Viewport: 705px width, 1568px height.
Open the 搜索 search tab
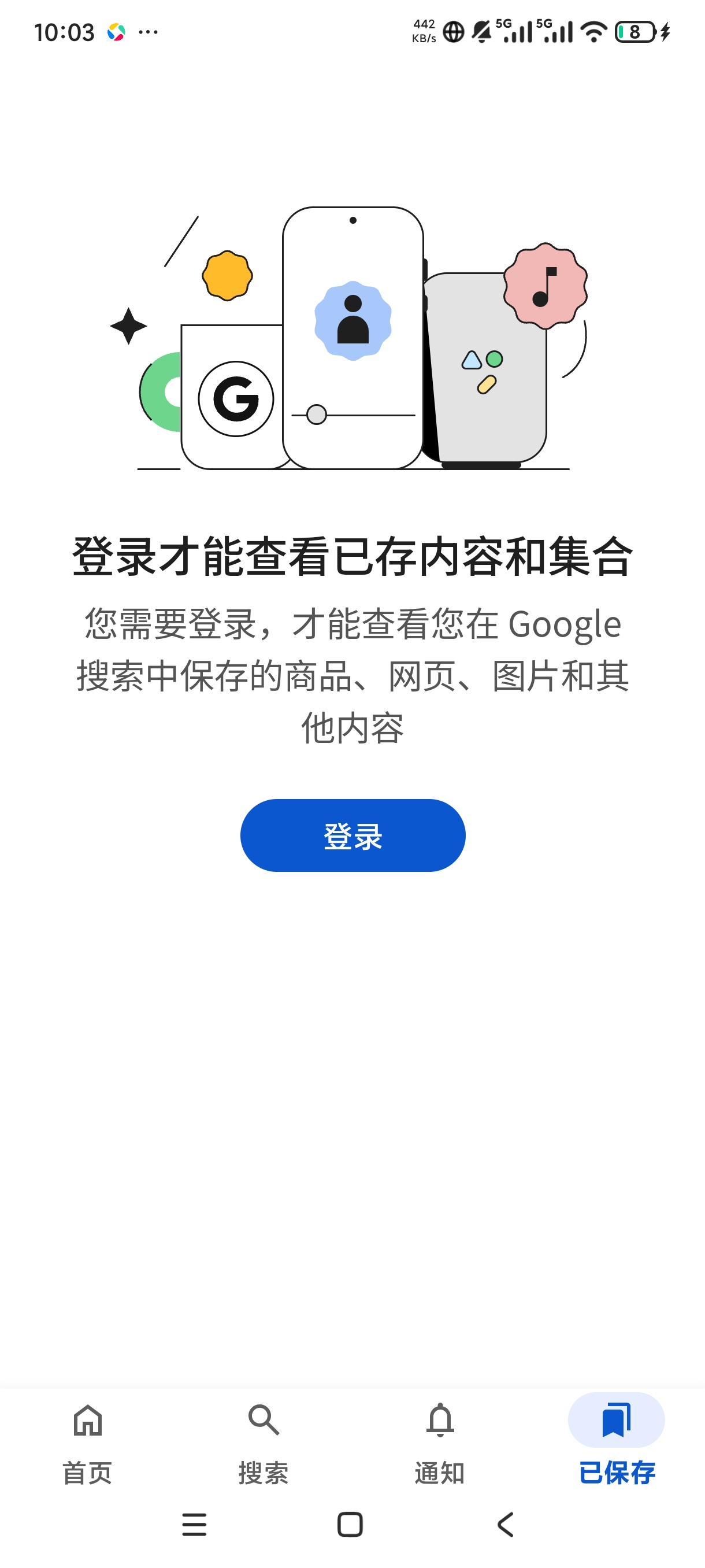[264, 1443]
